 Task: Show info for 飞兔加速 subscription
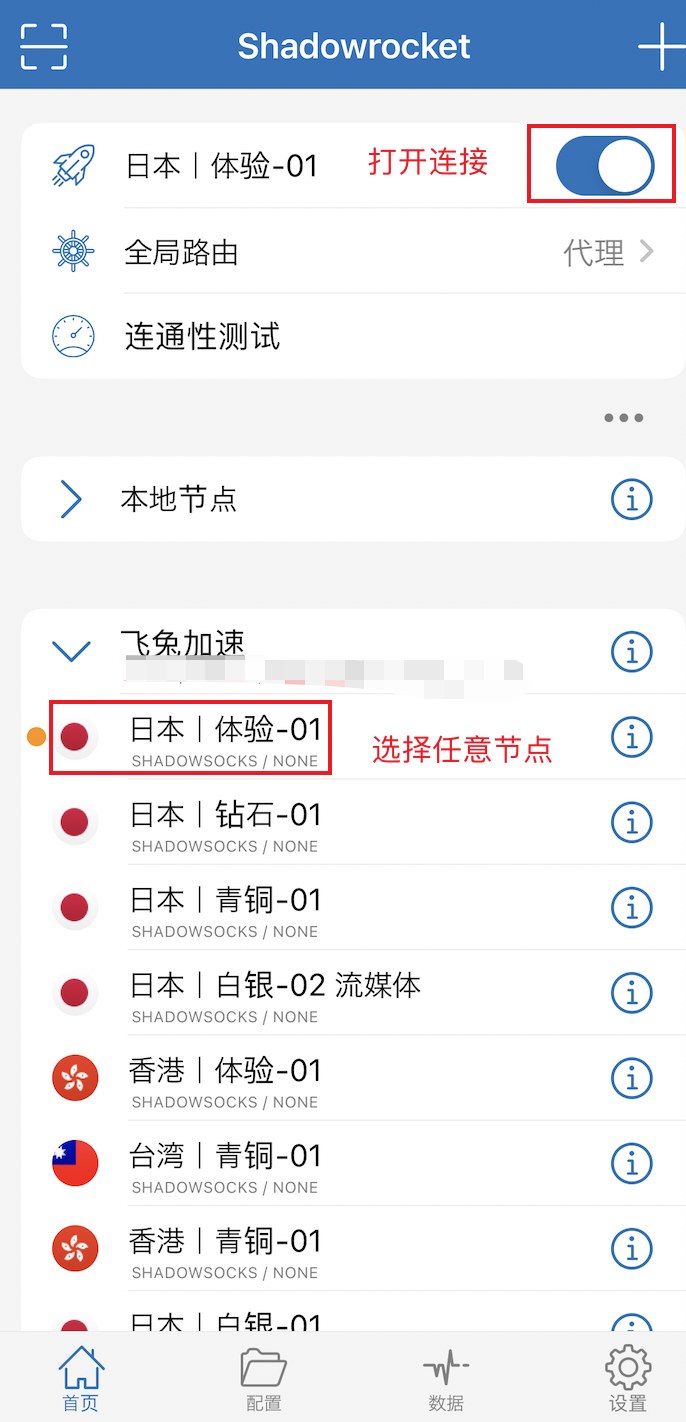click(631, 652)
